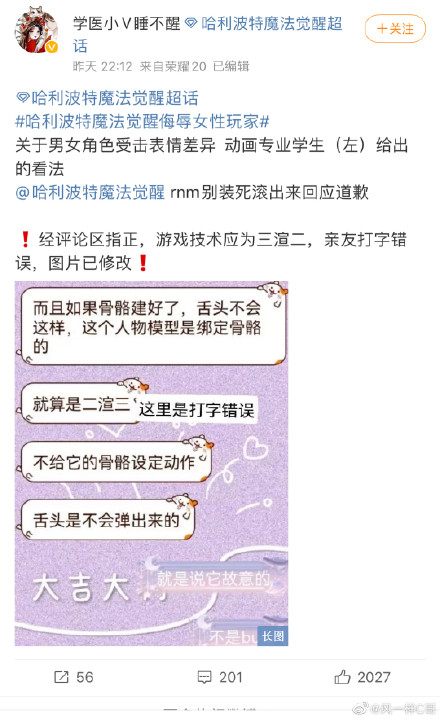Image resolution: width=440 pixels, height=719 pixels.
Task: Like this post with 2027 likes
Action: click(363, 677)
